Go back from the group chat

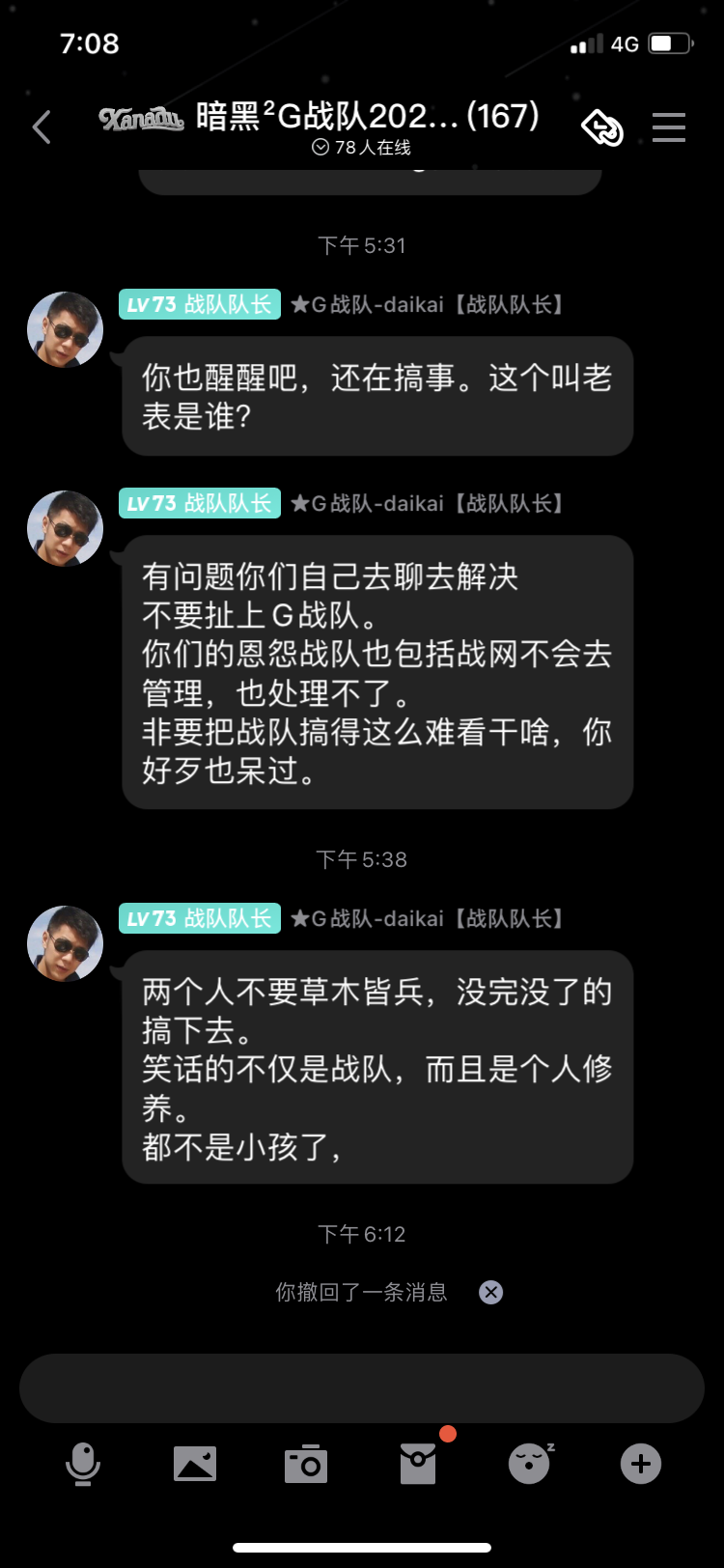pyautogui.click(x=42, y=127)
